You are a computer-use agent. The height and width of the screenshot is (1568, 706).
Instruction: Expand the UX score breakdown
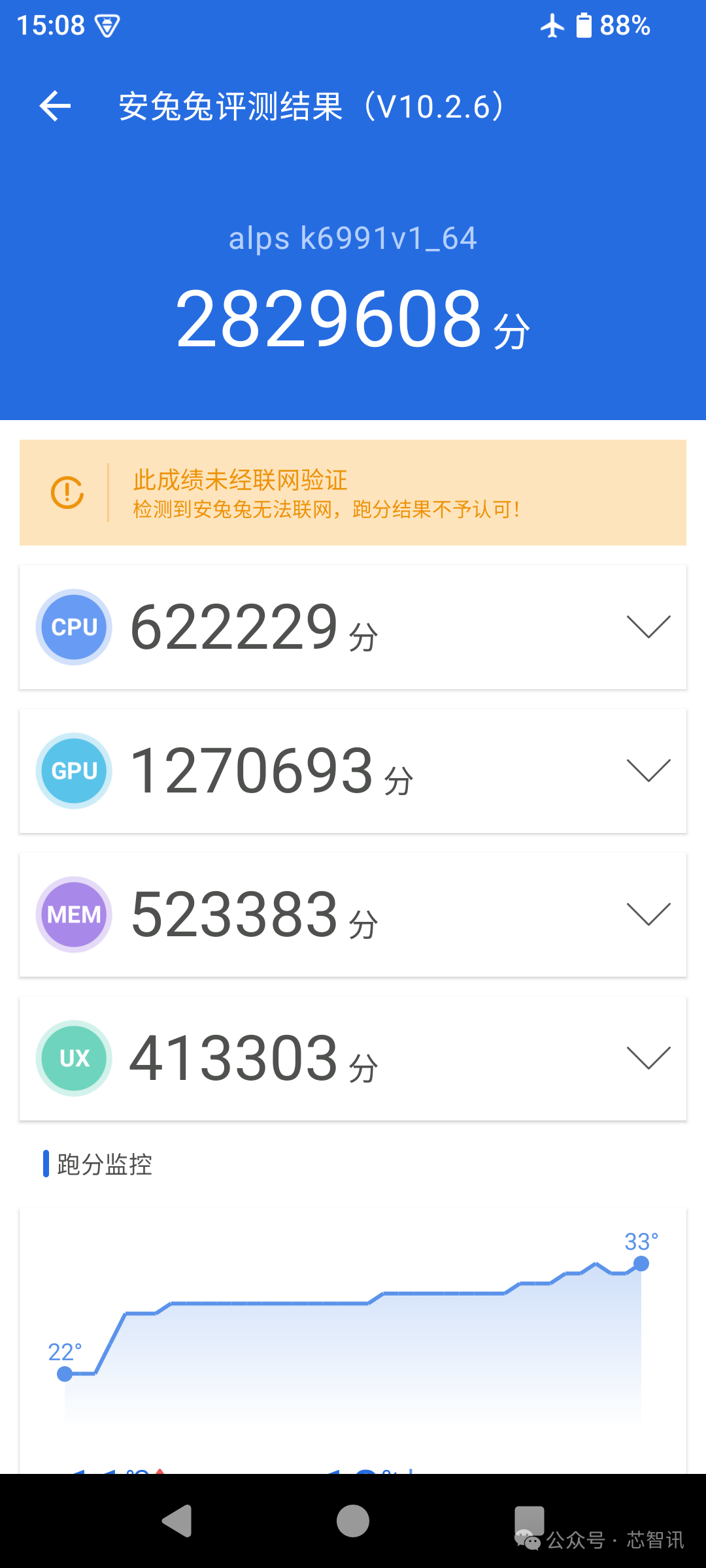(x=648, y=1058)
